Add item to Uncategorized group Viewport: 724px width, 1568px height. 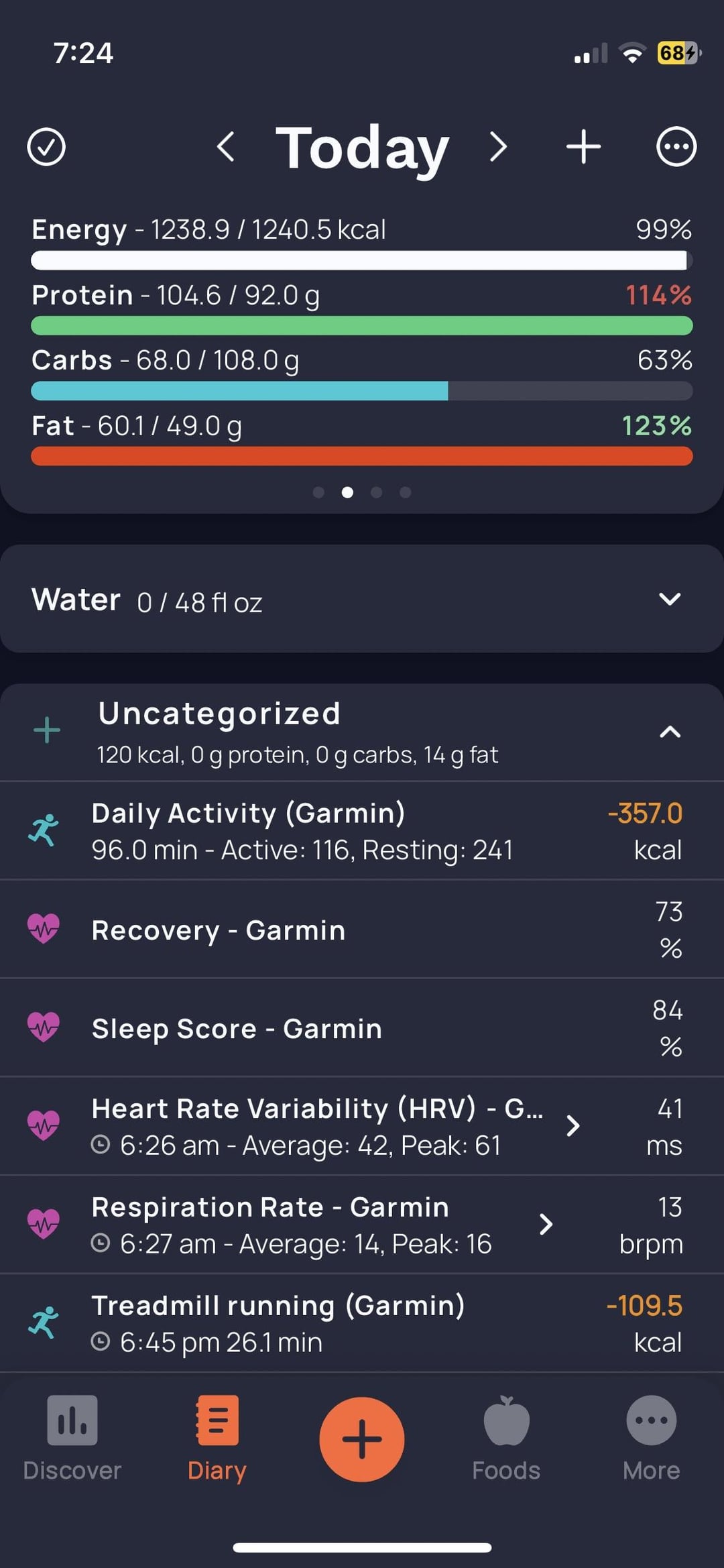[47, 730]
